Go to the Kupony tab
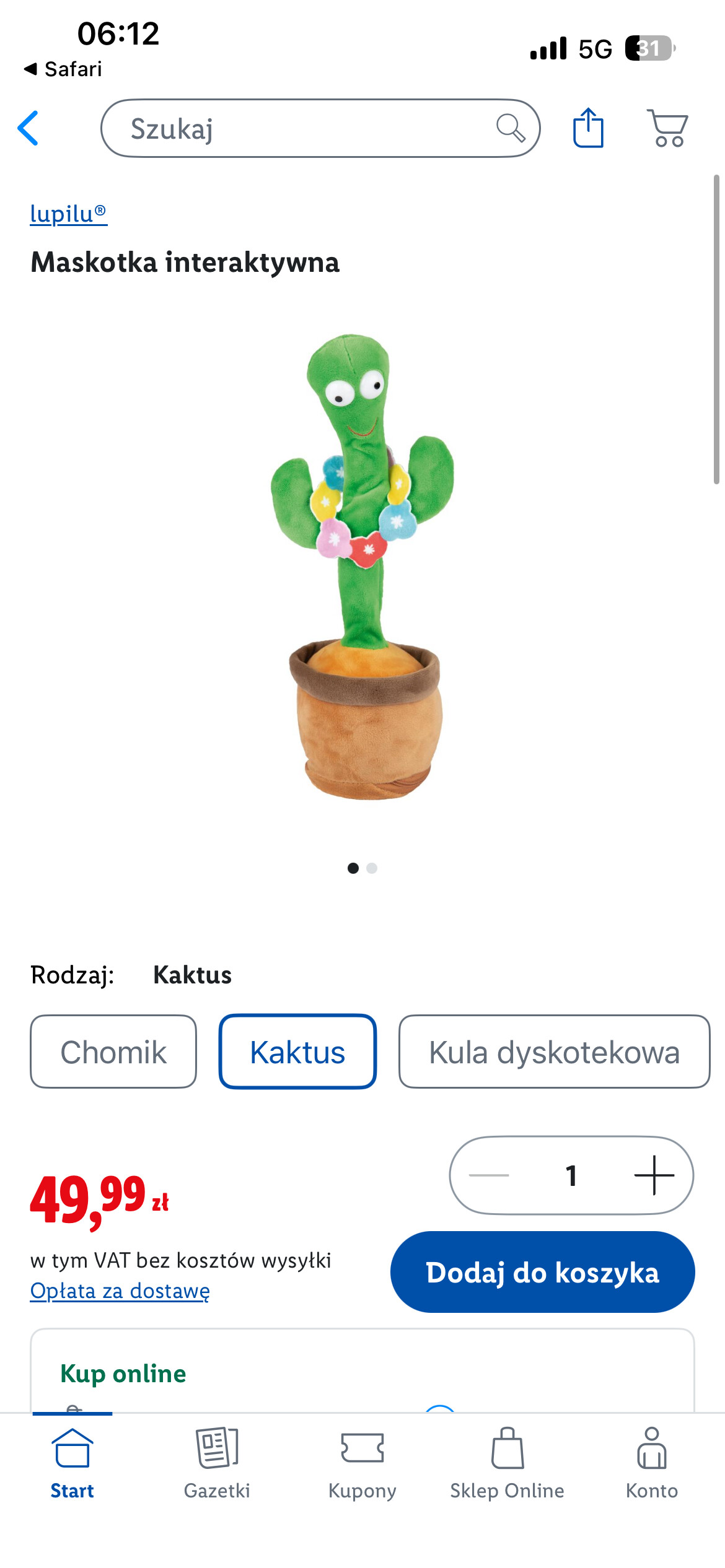Viewport: 725px width, 1568px height. tap(362, 1463)
